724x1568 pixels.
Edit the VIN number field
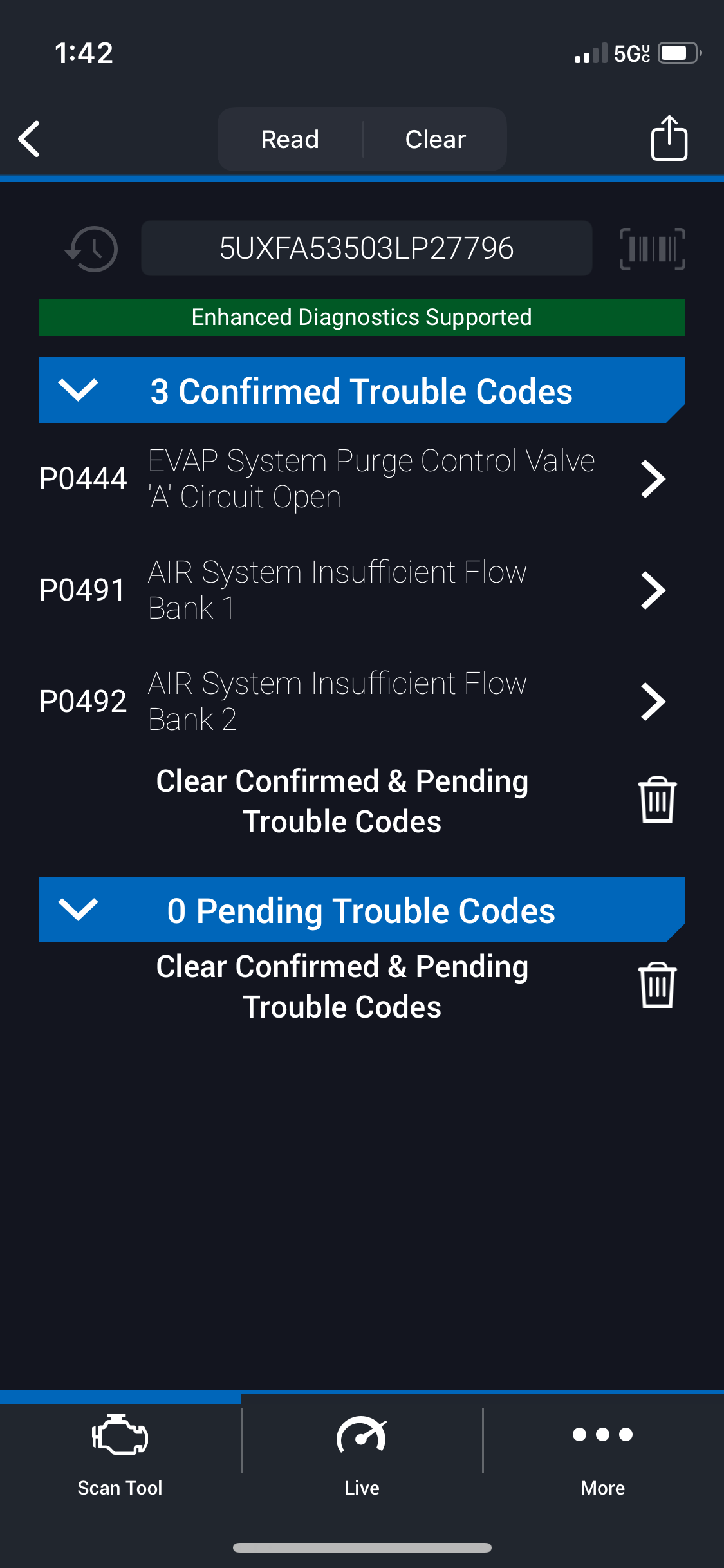(x=367, y=248)
